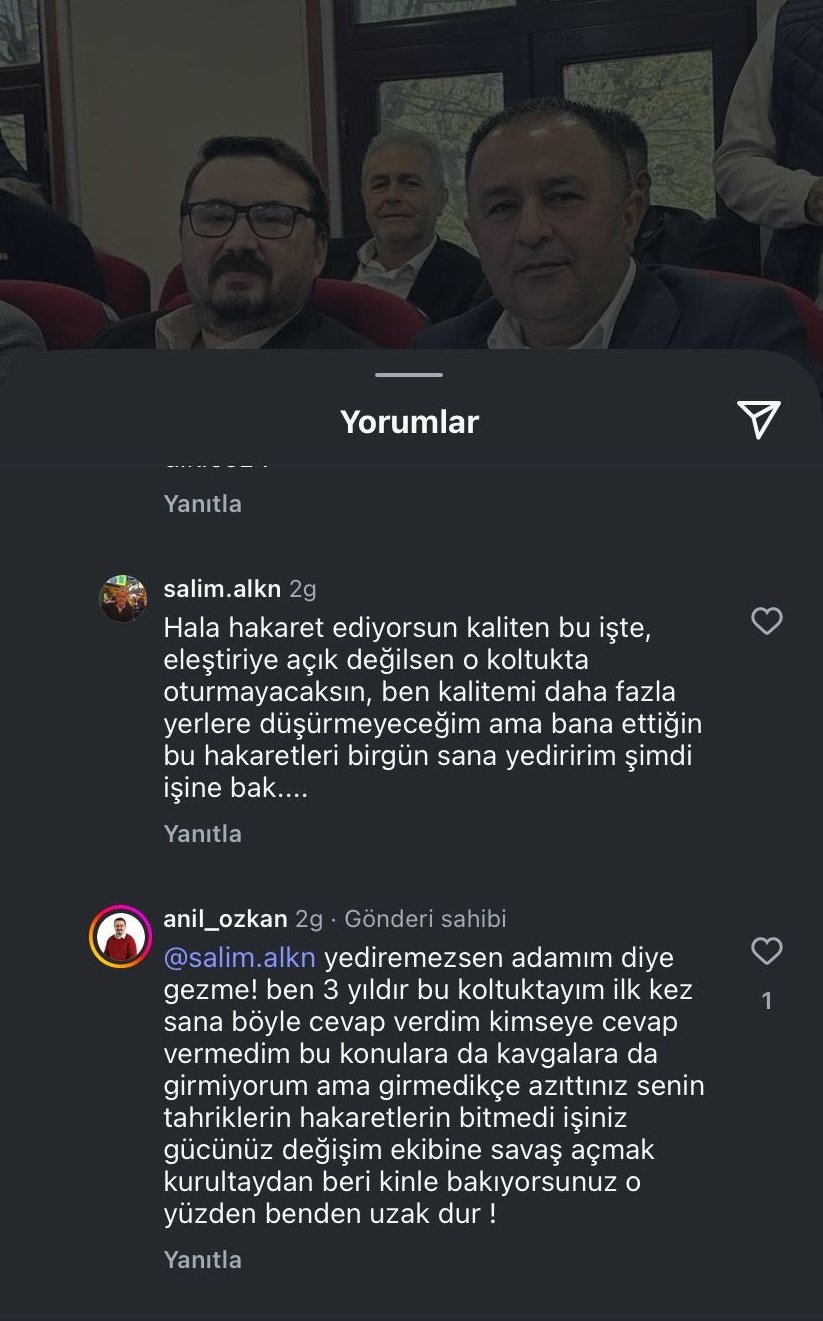Reply to salim.alkn's comment via Yanıtla
Viewport: 823px width, 1321px height.
click(x=202, y=834)
